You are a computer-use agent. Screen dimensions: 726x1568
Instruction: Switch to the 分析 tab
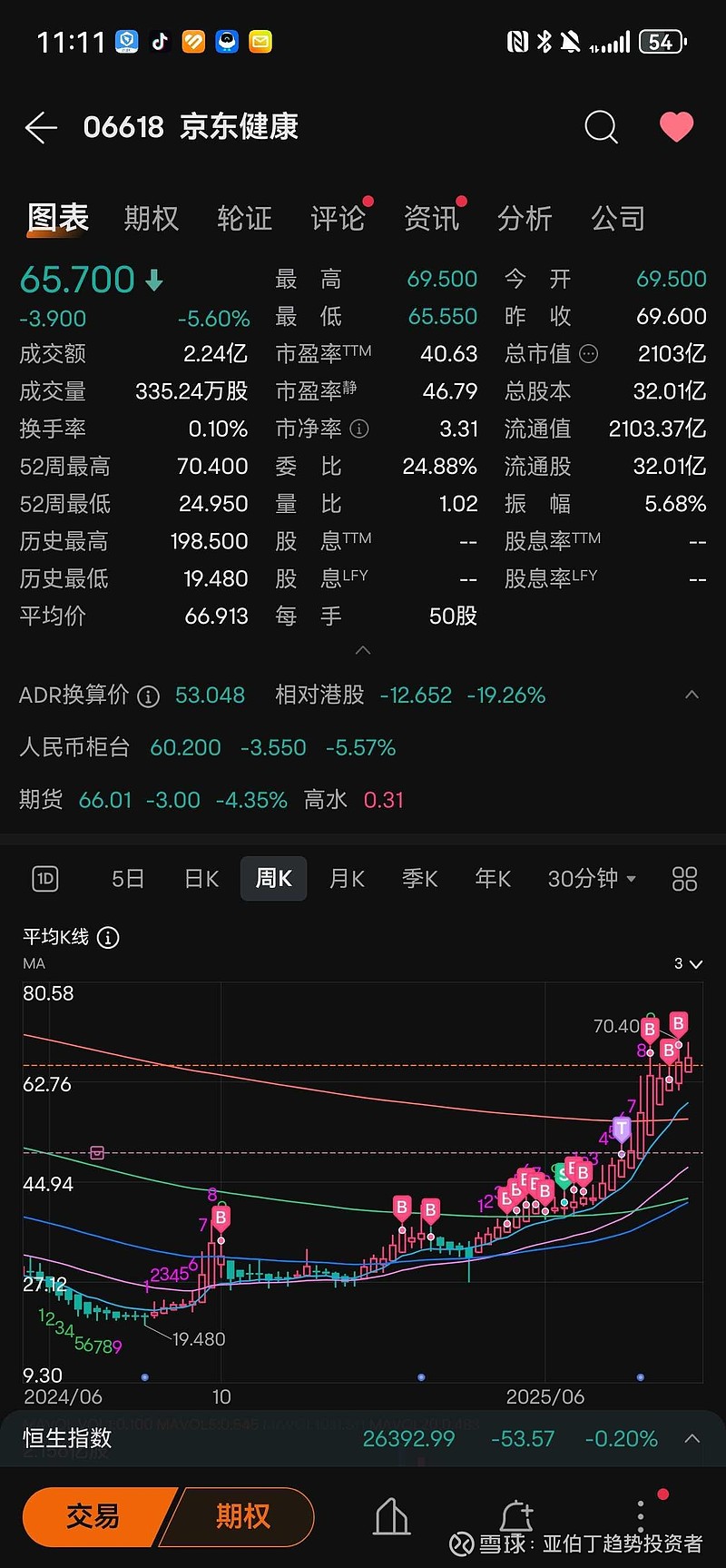point(525,219)
